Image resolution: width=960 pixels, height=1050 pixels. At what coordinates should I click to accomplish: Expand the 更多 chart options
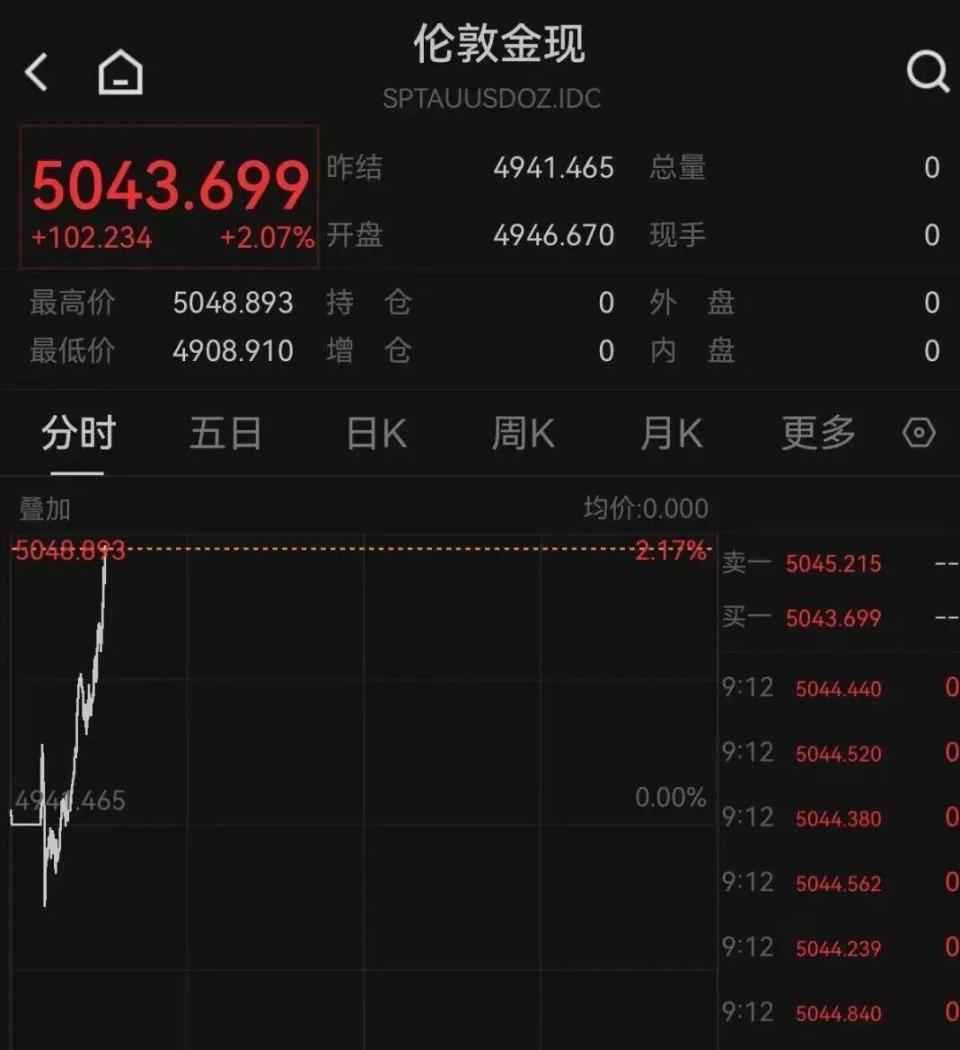pyautogui.click(x=816, y=433)
